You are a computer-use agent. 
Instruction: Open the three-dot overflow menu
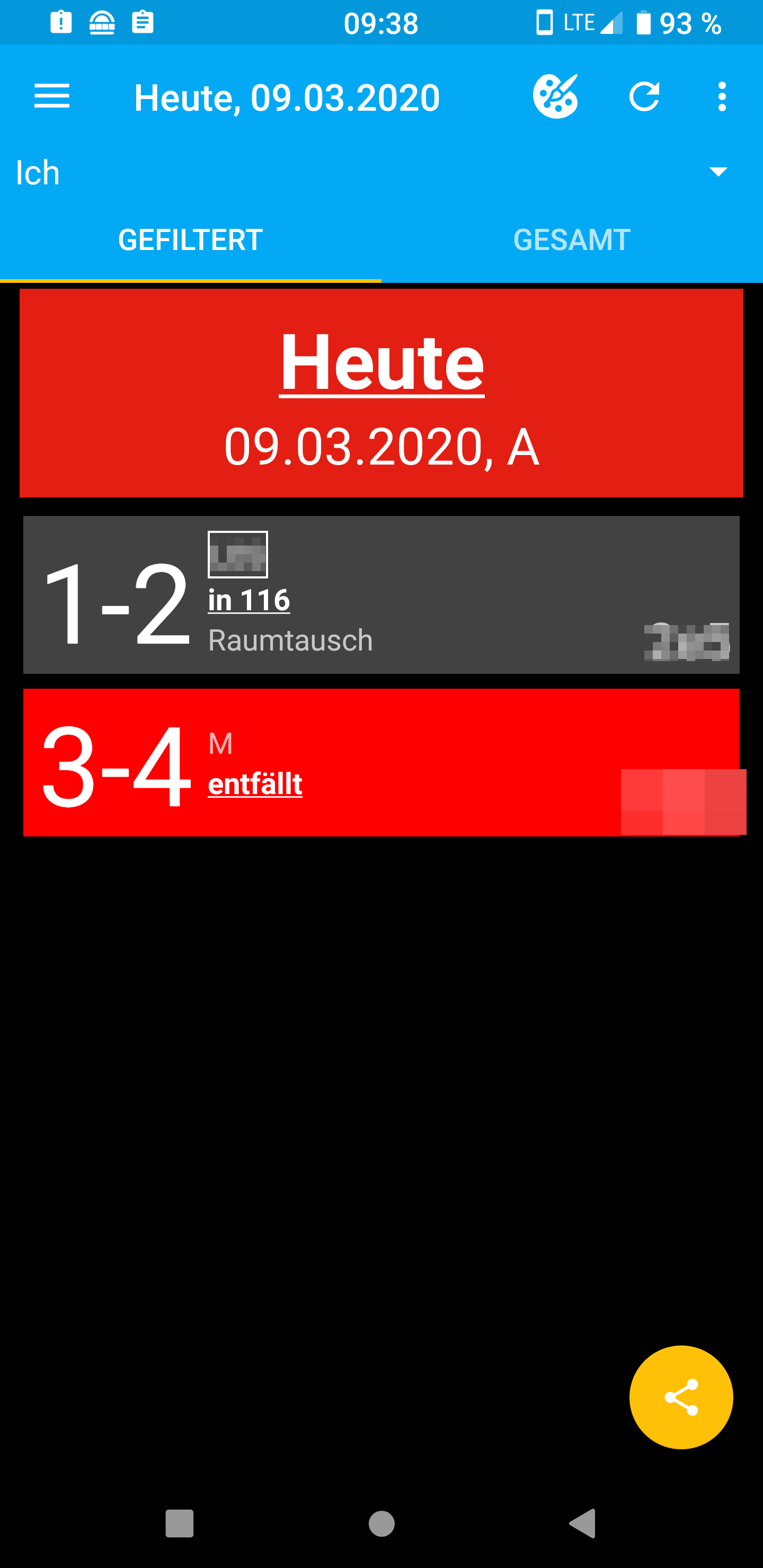coord(722,97)
